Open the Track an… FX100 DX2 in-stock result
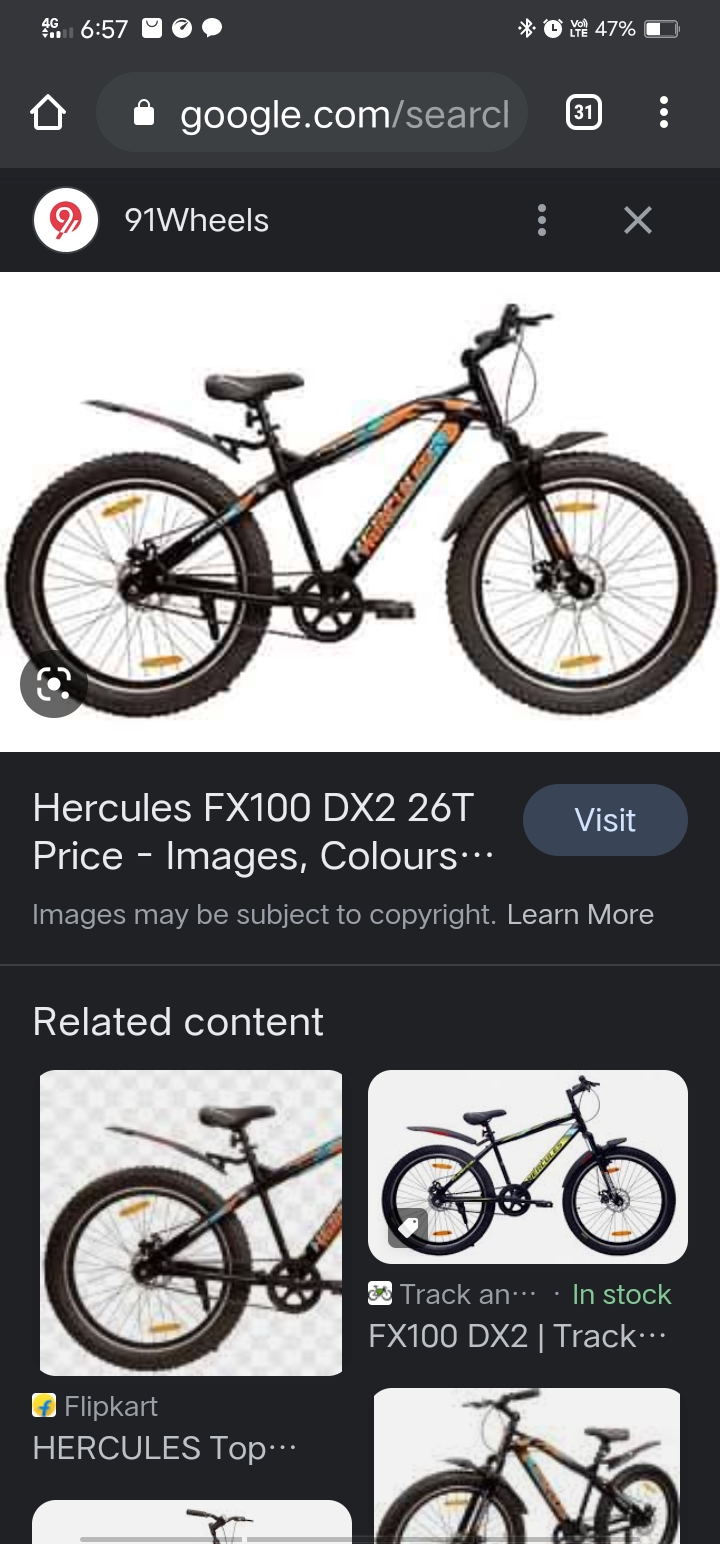Screen dimensions: 720x1544 click(x=527, y=1166)
